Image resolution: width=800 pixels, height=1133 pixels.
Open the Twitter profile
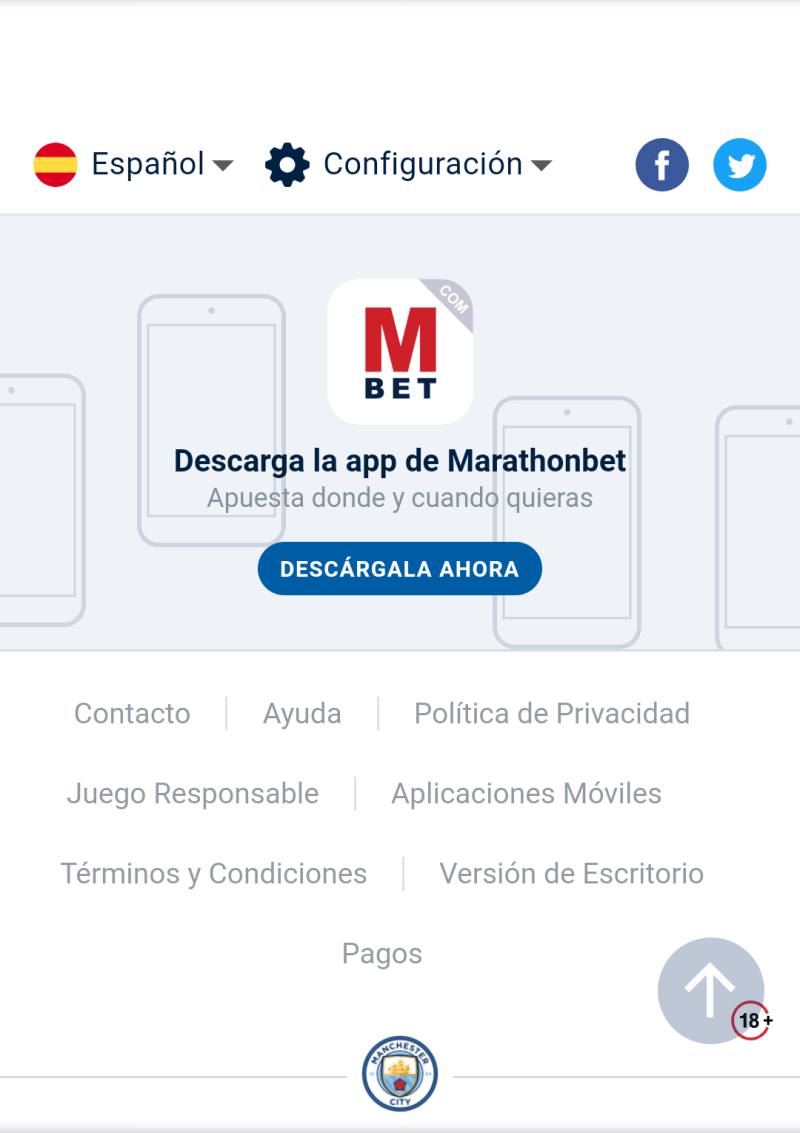point(740,165)
